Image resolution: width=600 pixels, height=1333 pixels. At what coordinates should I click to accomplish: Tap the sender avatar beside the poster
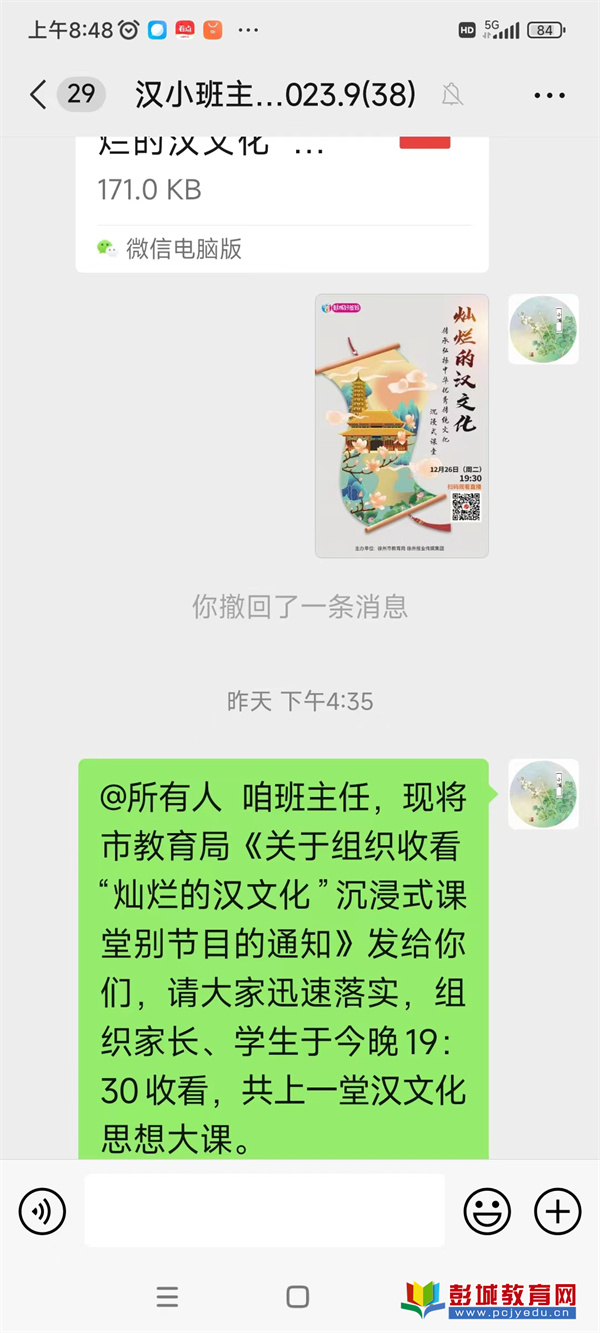click(543, 329)
